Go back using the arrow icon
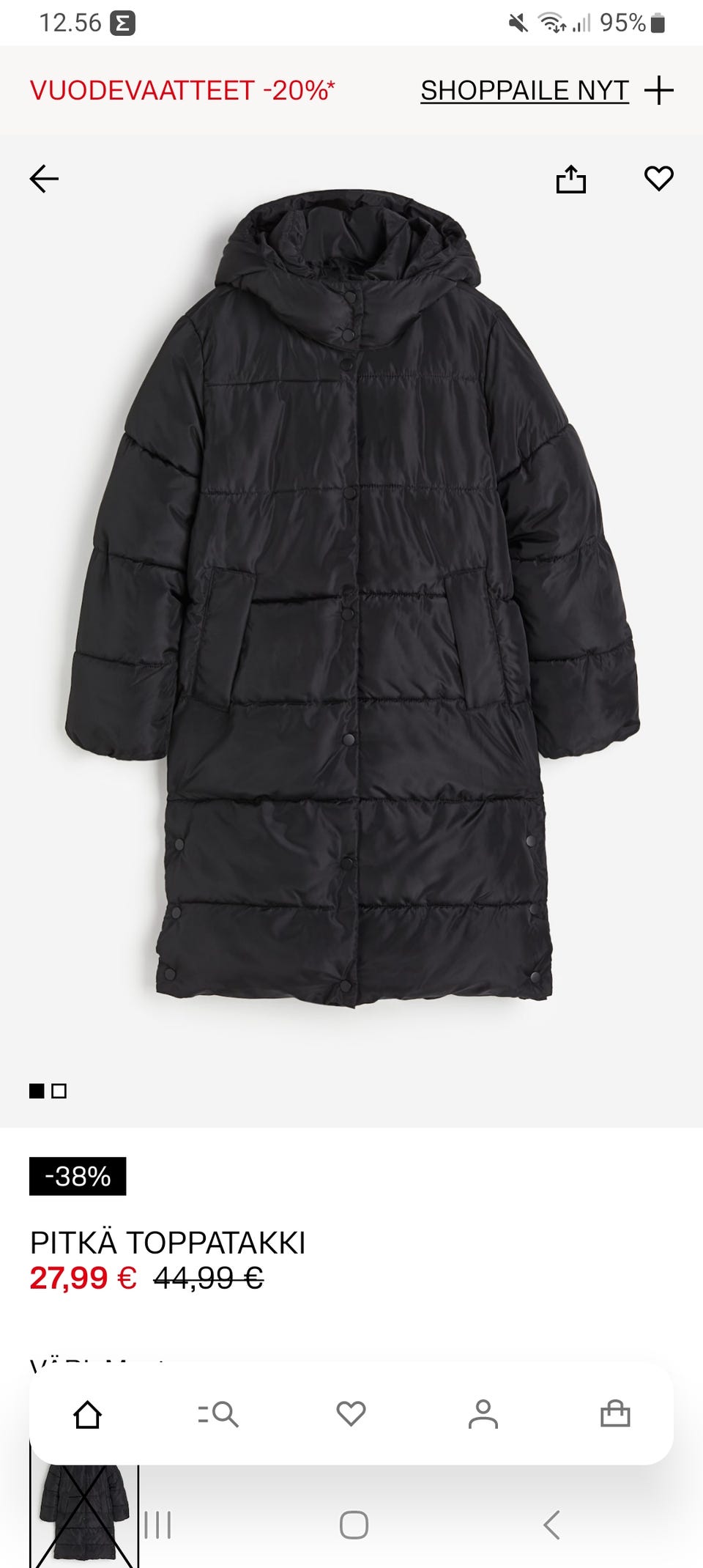The width and height of the screenshot is (703, 1568). point(44,179)
